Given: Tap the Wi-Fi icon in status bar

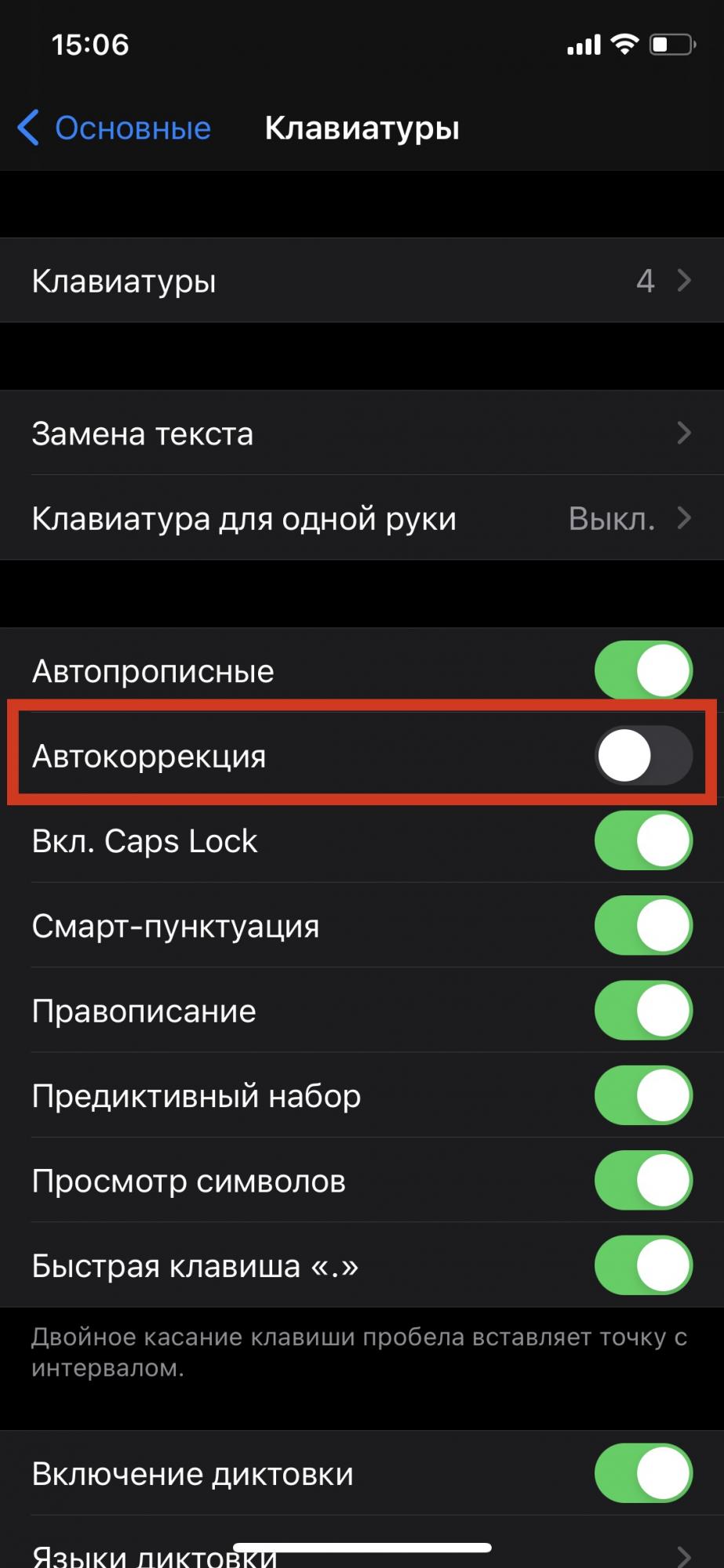Looking at the screenshot, I should [624, 45].
